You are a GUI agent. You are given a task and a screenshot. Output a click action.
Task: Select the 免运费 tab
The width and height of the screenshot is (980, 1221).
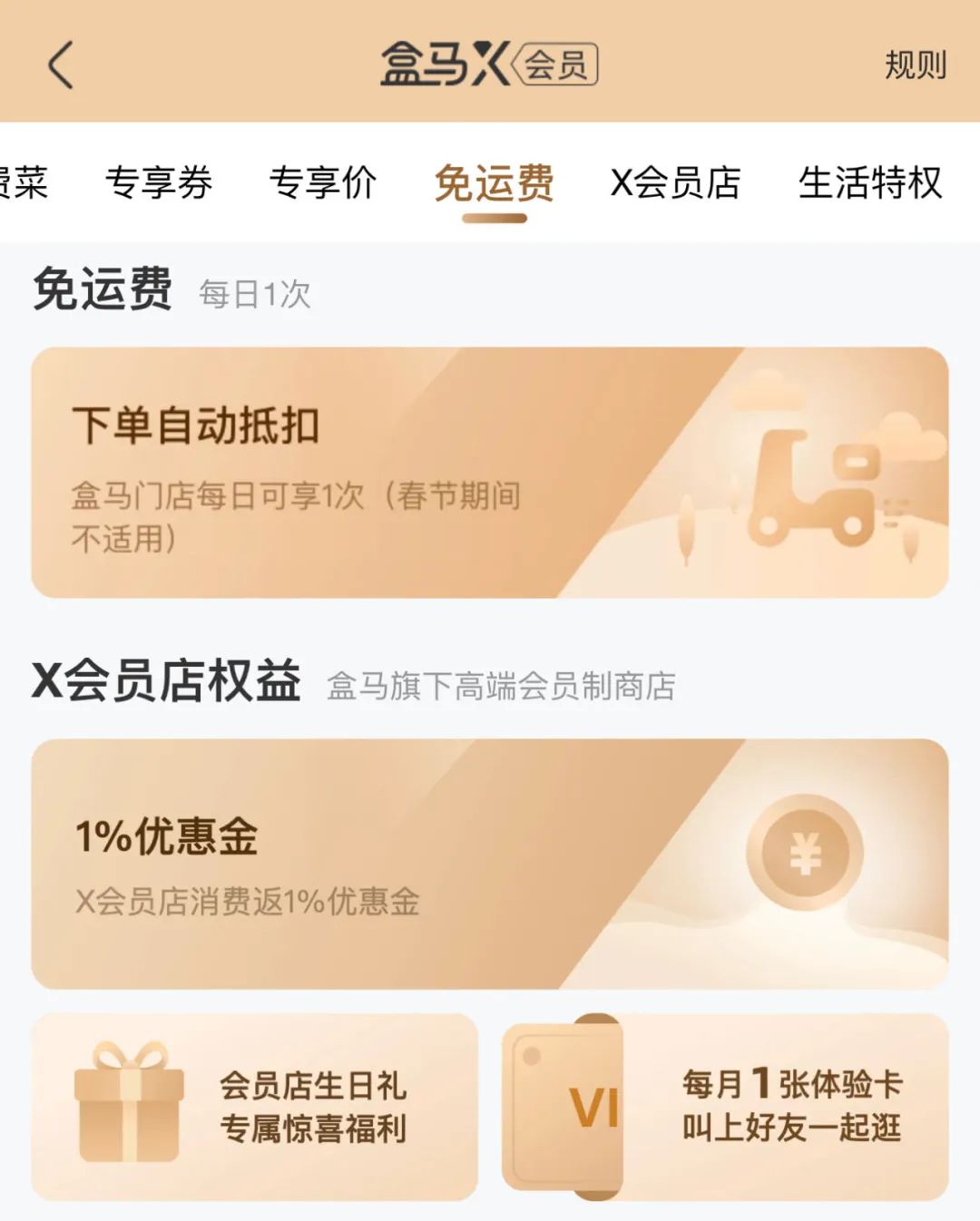tap(494, 184)
